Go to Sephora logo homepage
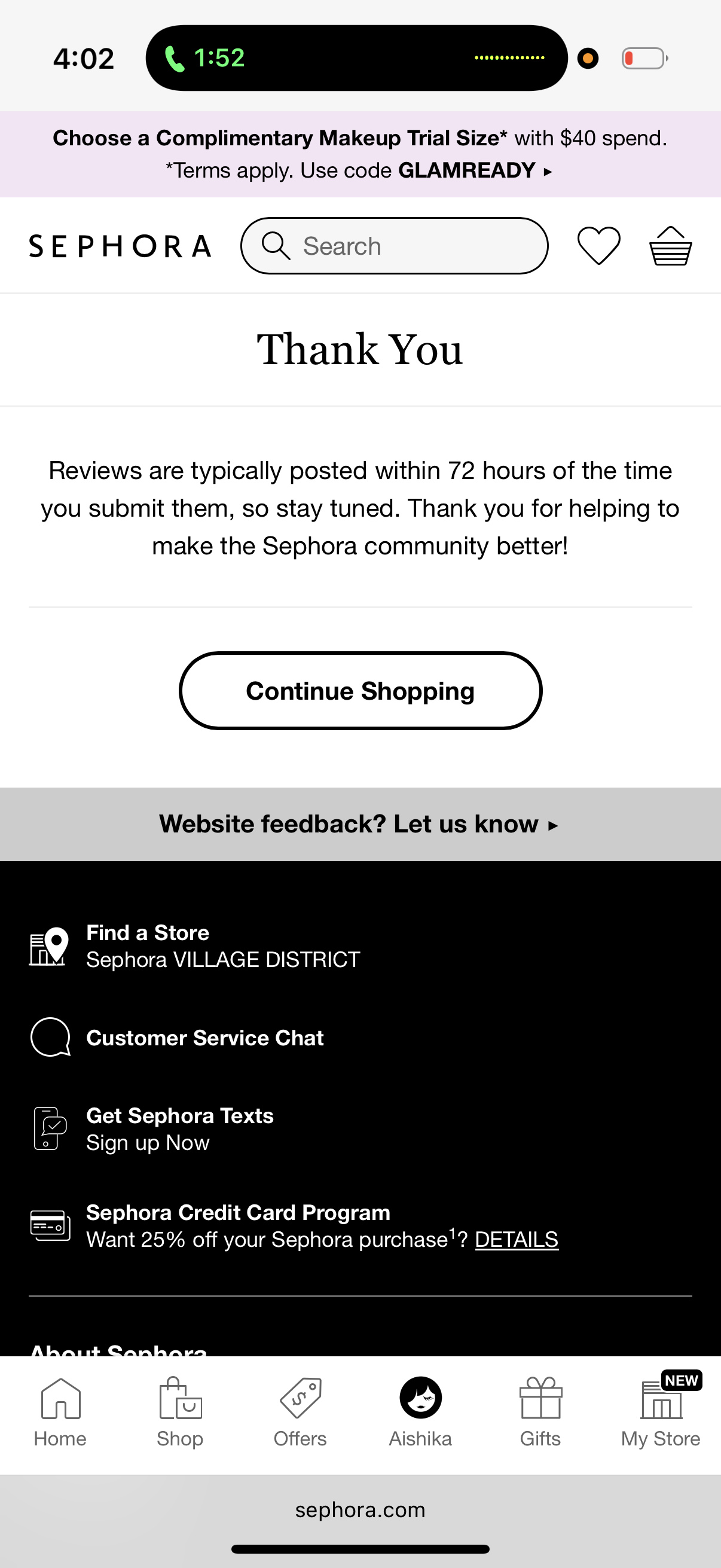The height and width of the screenshot is (1568, 721). [x=120, y=246]
